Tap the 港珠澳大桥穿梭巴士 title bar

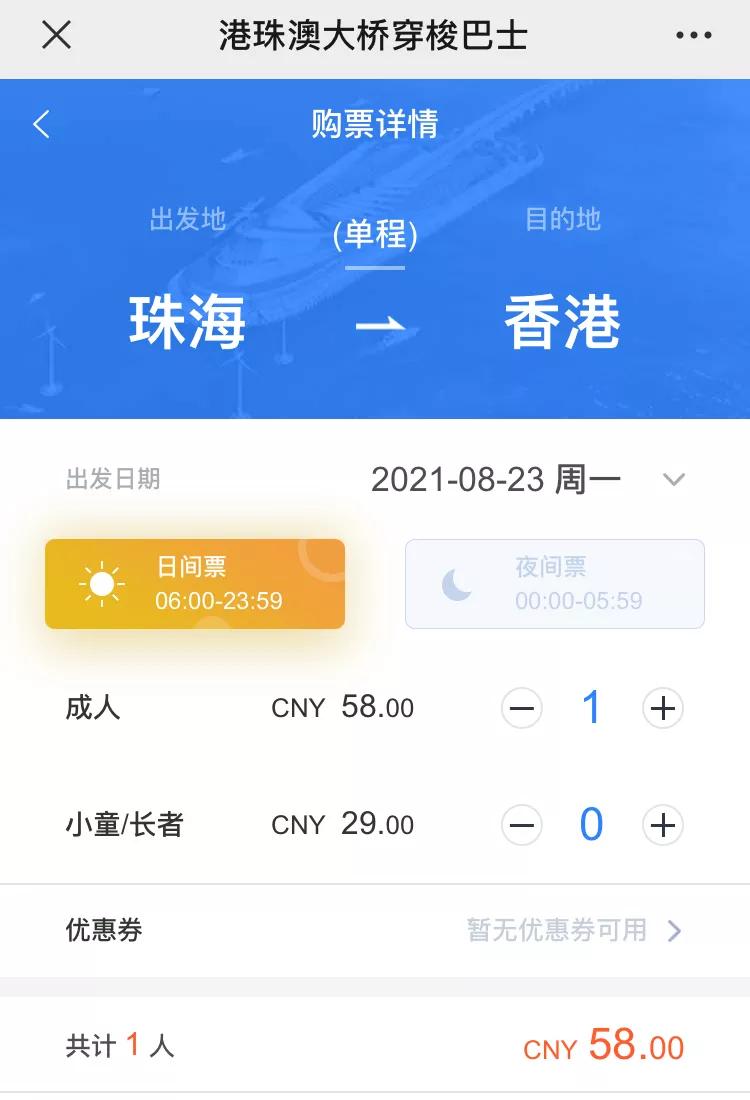pyautogui.click(x=375, y=36)
